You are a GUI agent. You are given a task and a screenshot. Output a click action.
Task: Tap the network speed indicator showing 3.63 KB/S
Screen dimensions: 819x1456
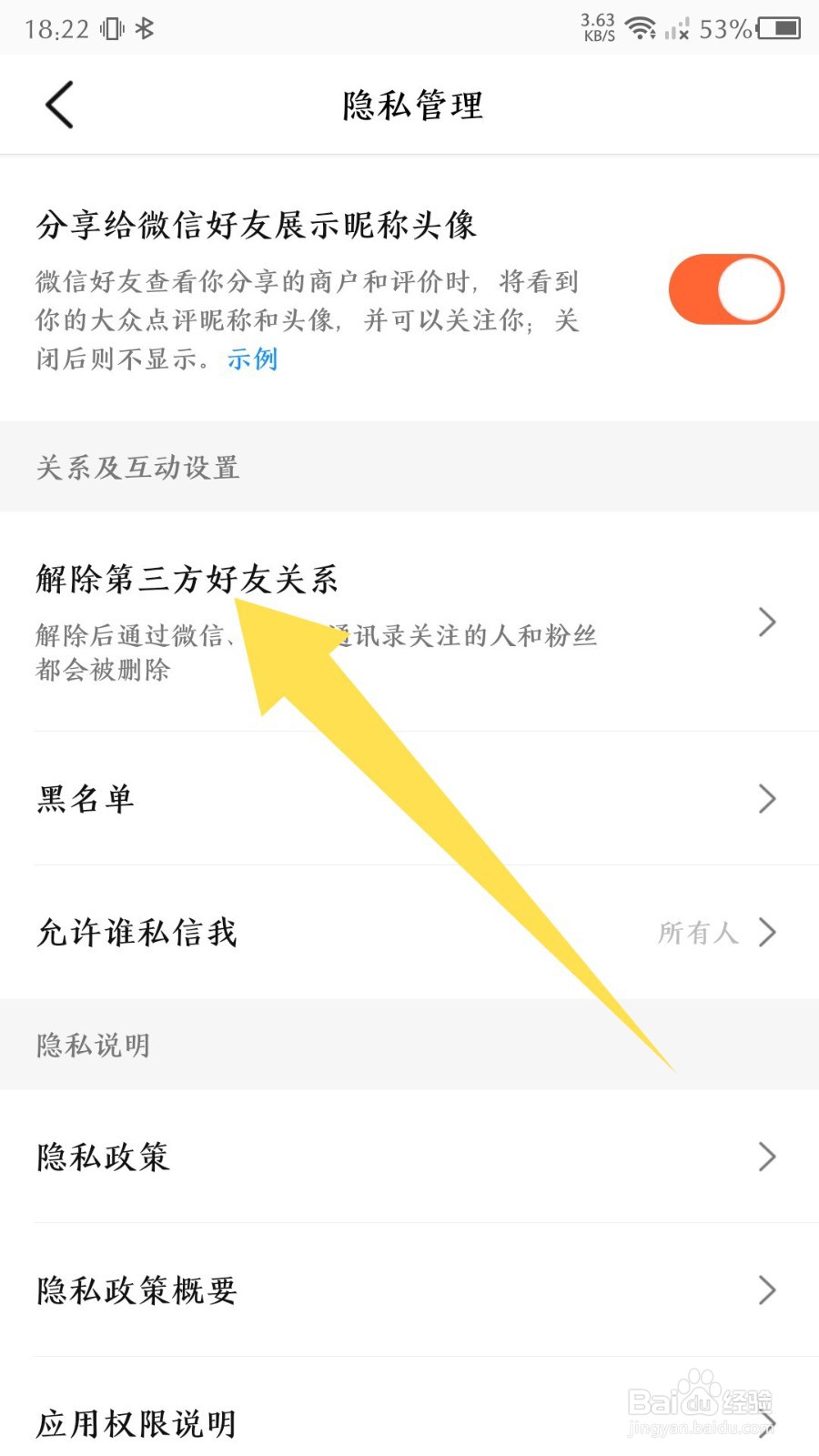(x=596, y=25)
